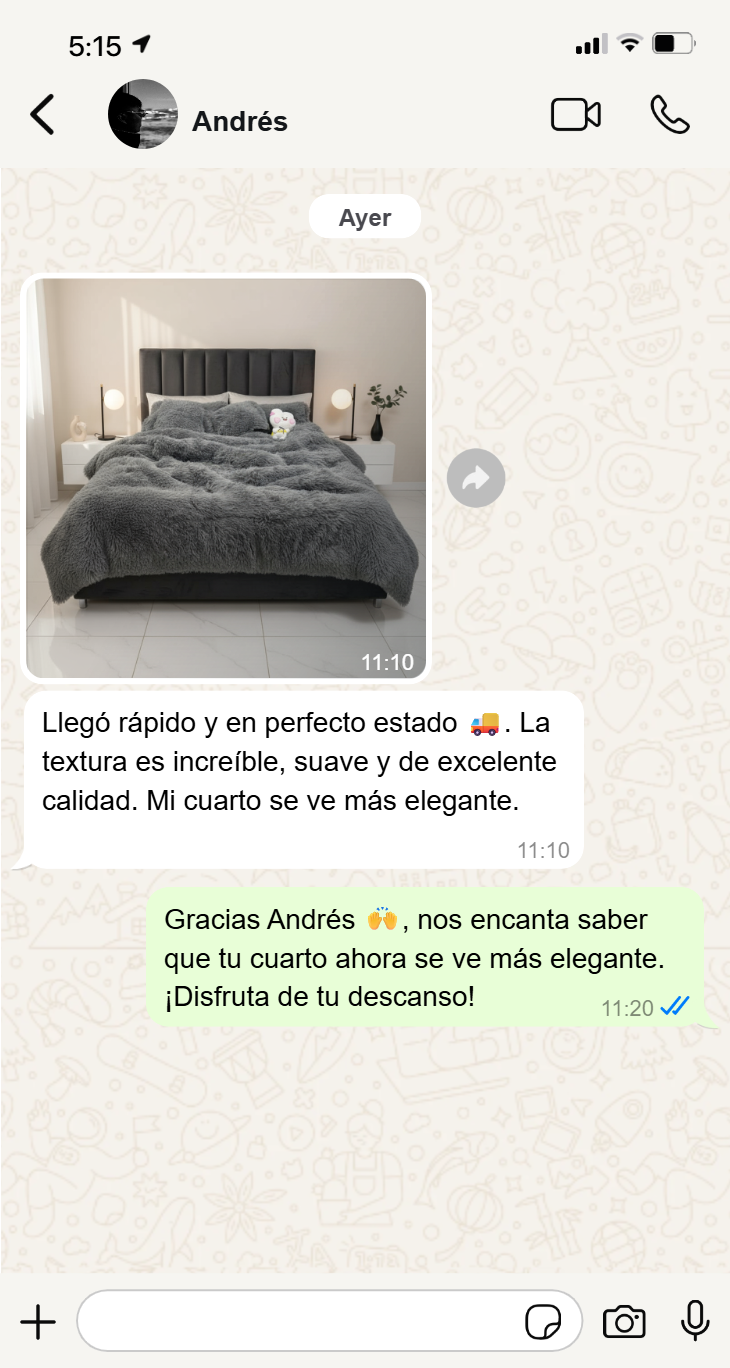The height and width of the screenshot is (1368, 730).
Task: Record a voice message
Action: point(695,1322)
